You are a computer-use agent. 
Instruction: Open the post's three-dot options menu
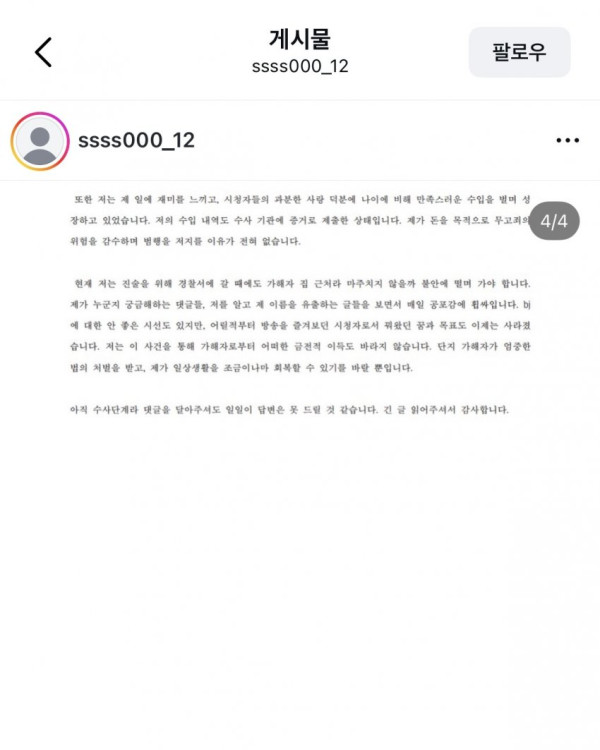coord(567,140)
